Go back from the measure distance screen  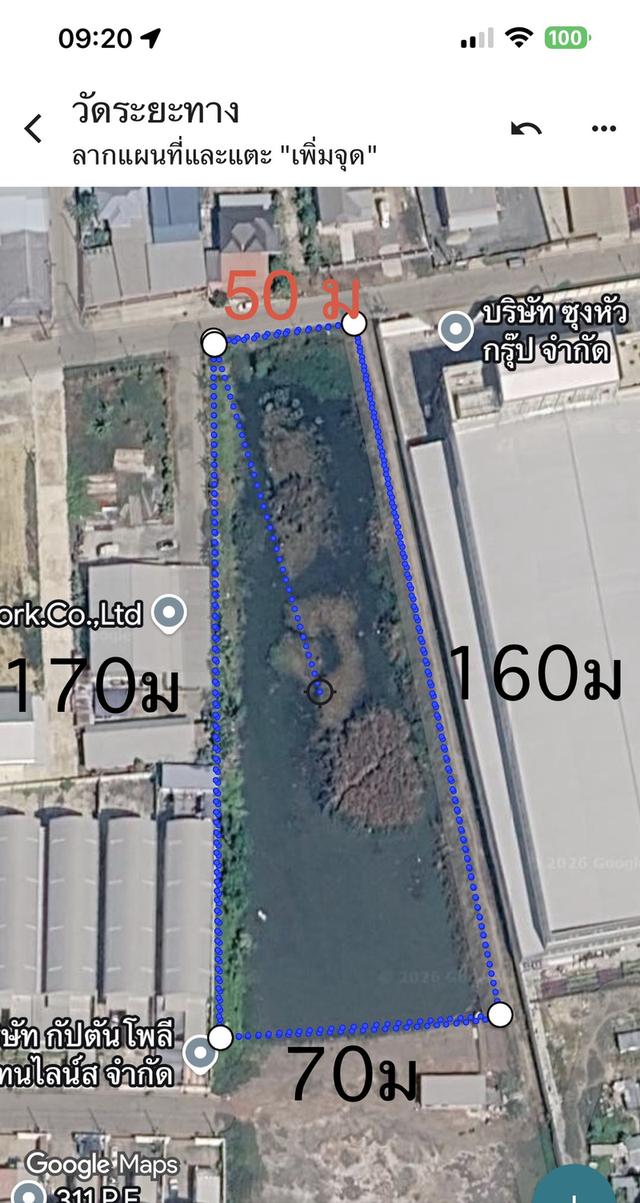[33, 128]
